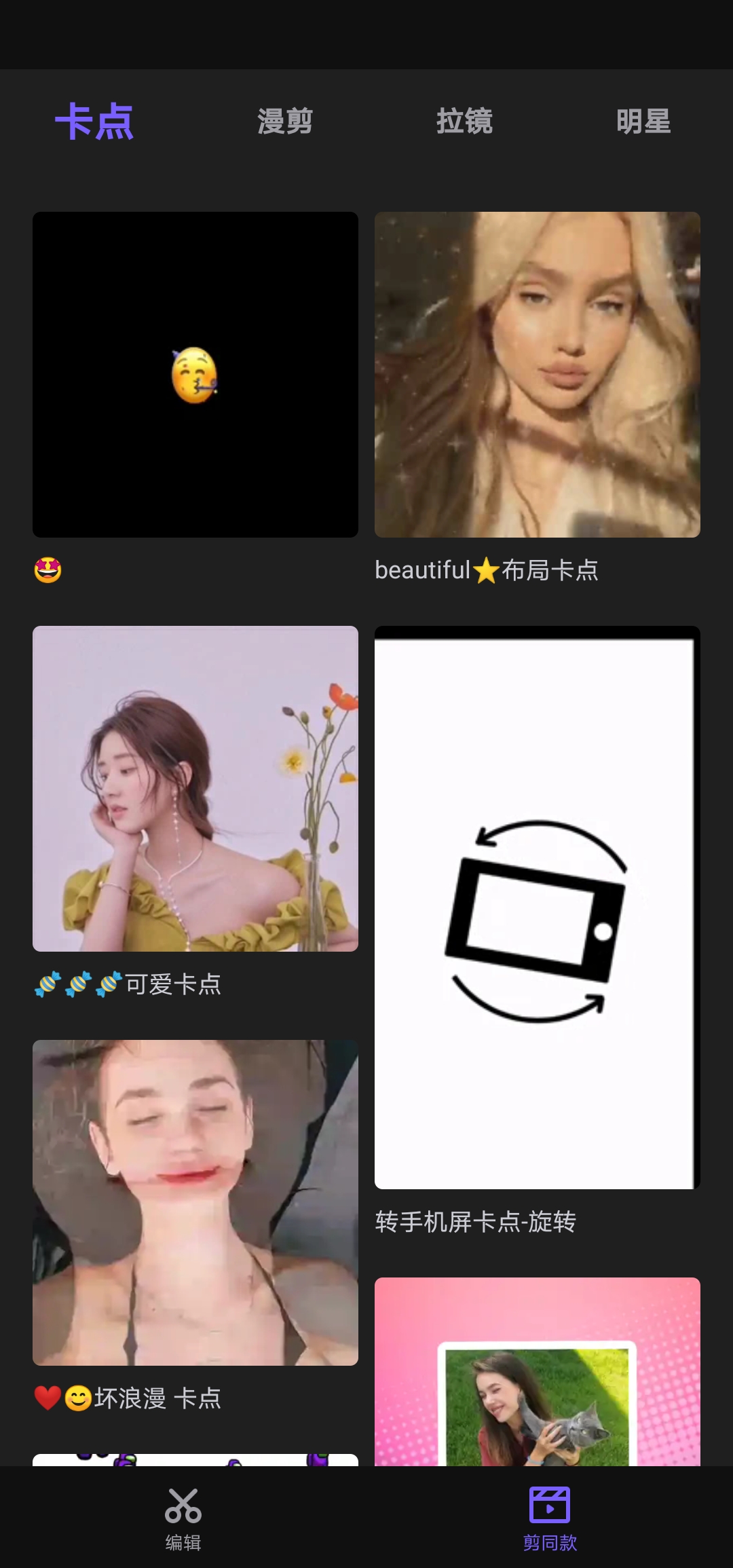
Task: Switch to the 明星 tab
Action: pyautogui.click(x=643, y=122)
